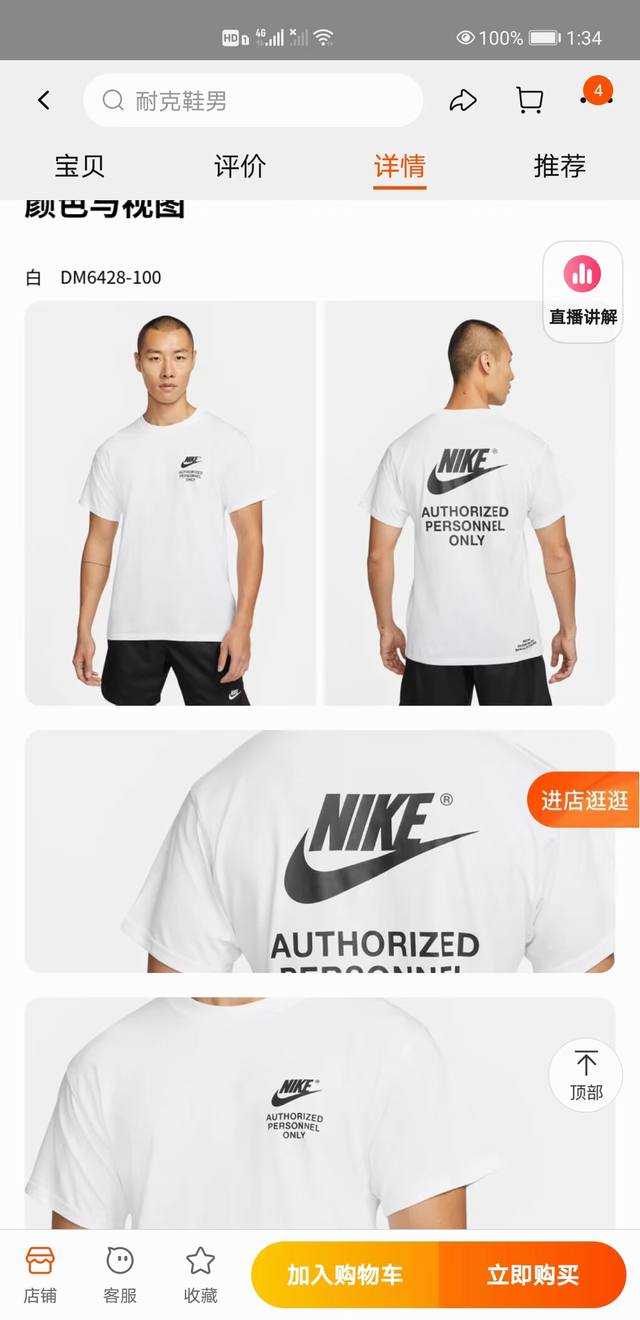Add item to 收藏 favorites

tap(200, 1275)
